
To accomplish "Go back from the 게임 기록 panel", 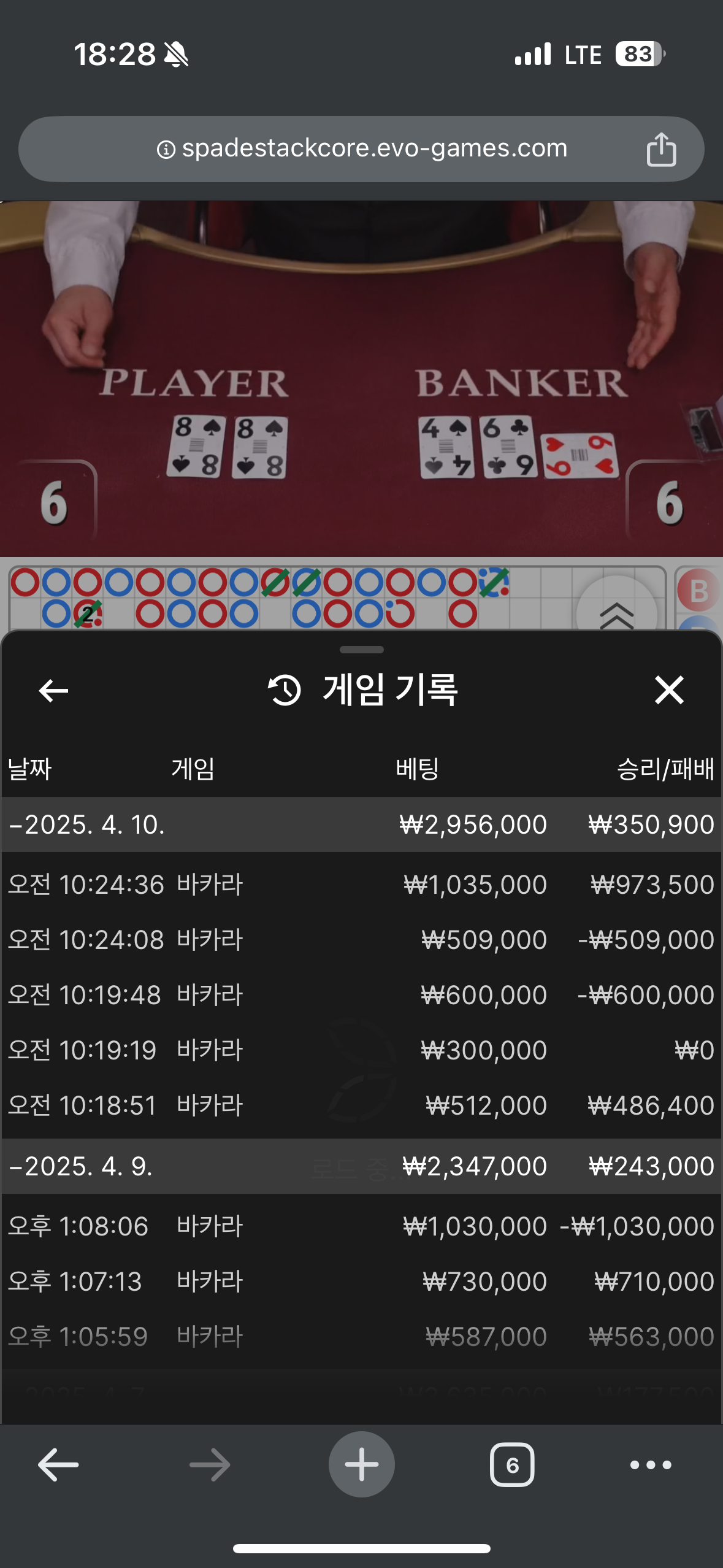I will [53, 691].
